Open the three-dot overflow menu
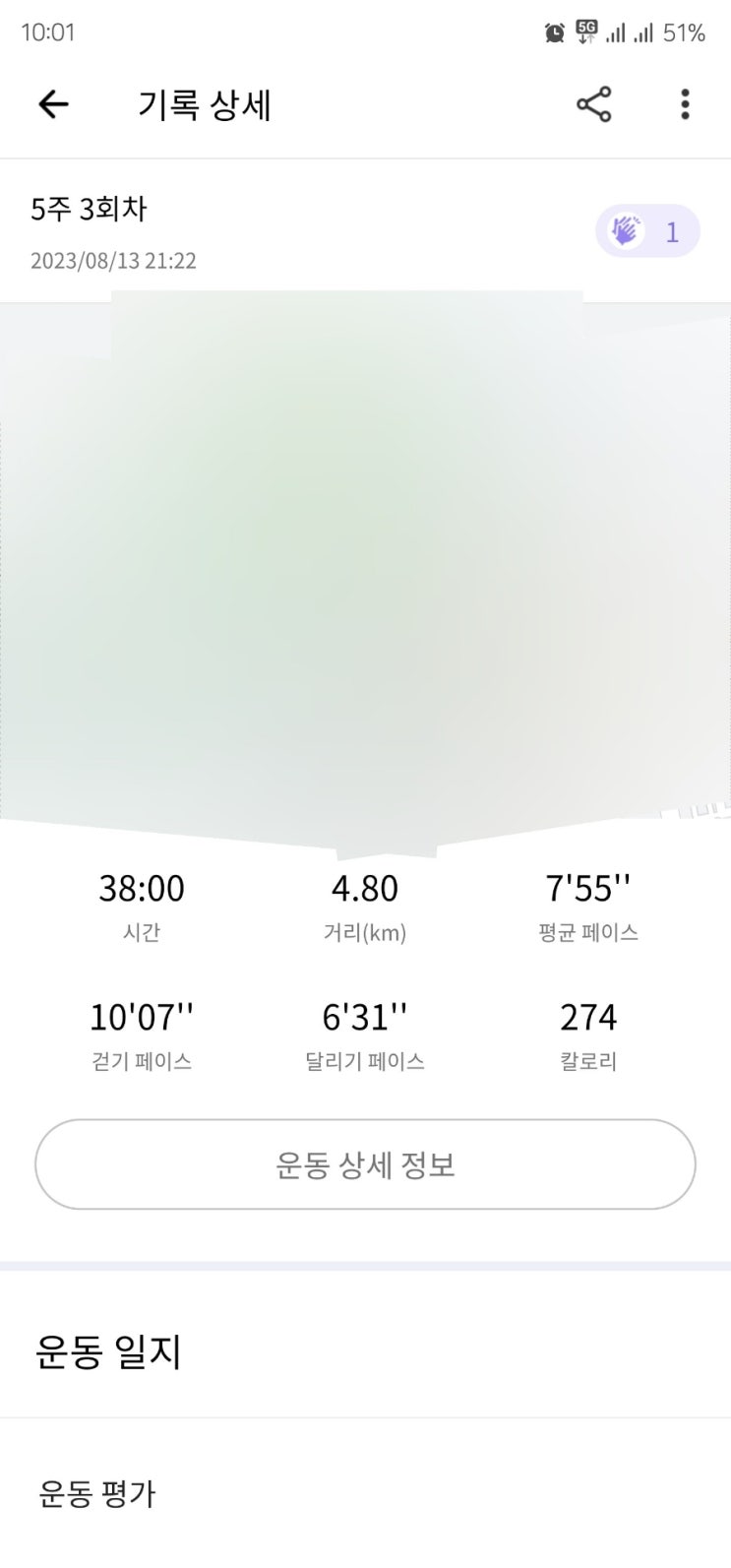The width and height of the screenshot is (731, 1568). click(x=685, y=104)
